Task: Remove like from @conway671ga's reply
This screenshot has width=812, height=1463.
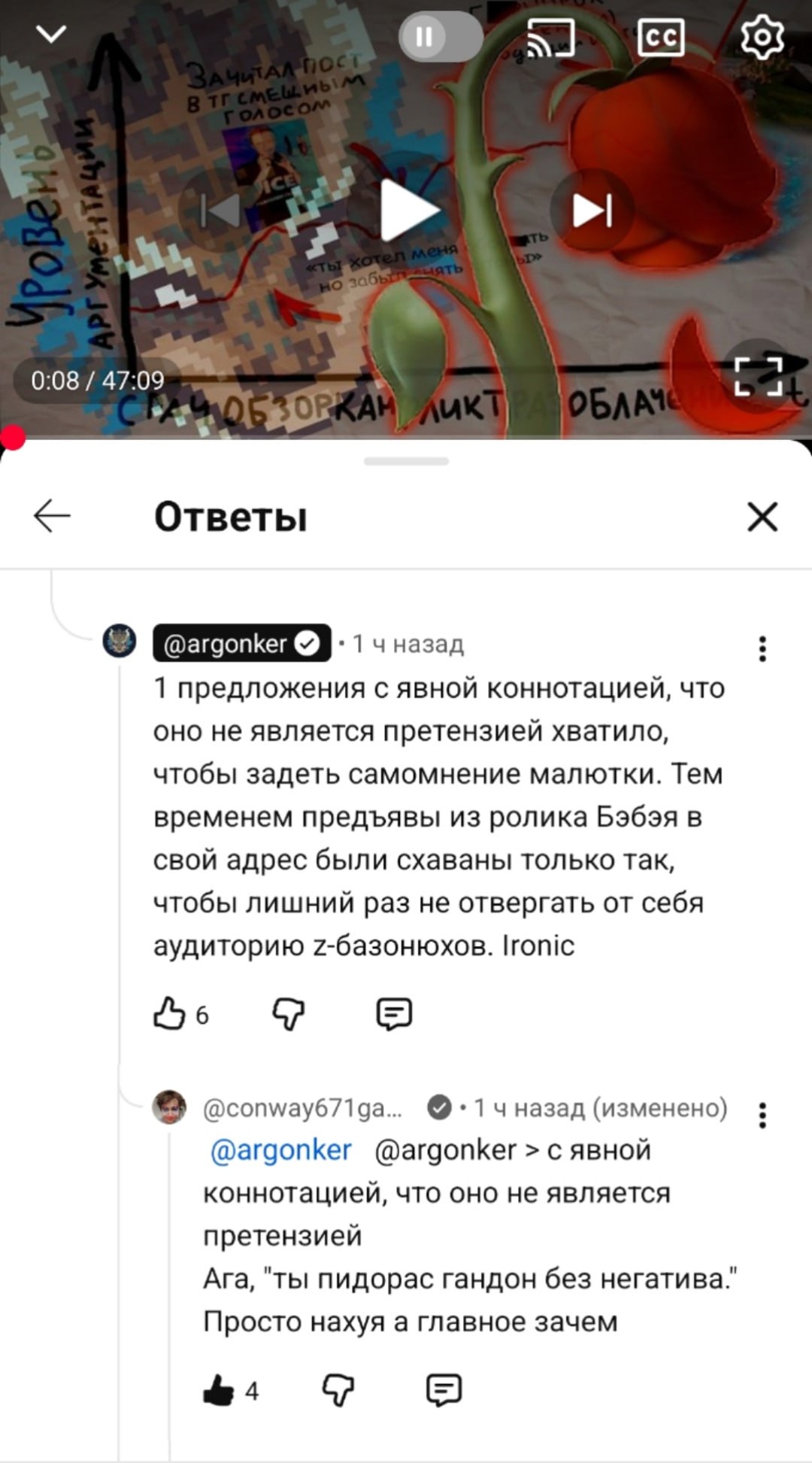Action: click(219, 1390)
